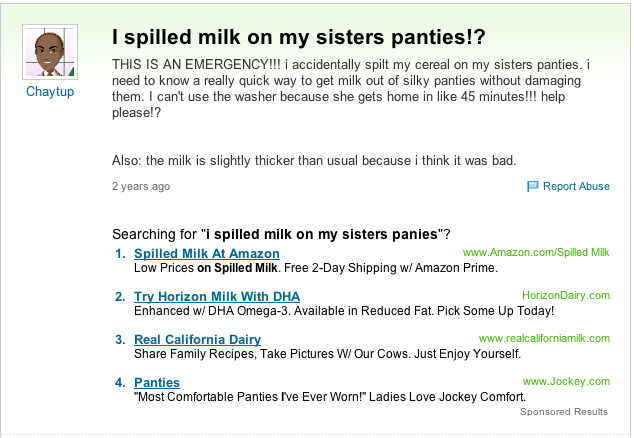Image resolution: width=634 pixels, height=438 pixels.
Task: Open Chaytup's profile avatar
Action: point(49,52)
